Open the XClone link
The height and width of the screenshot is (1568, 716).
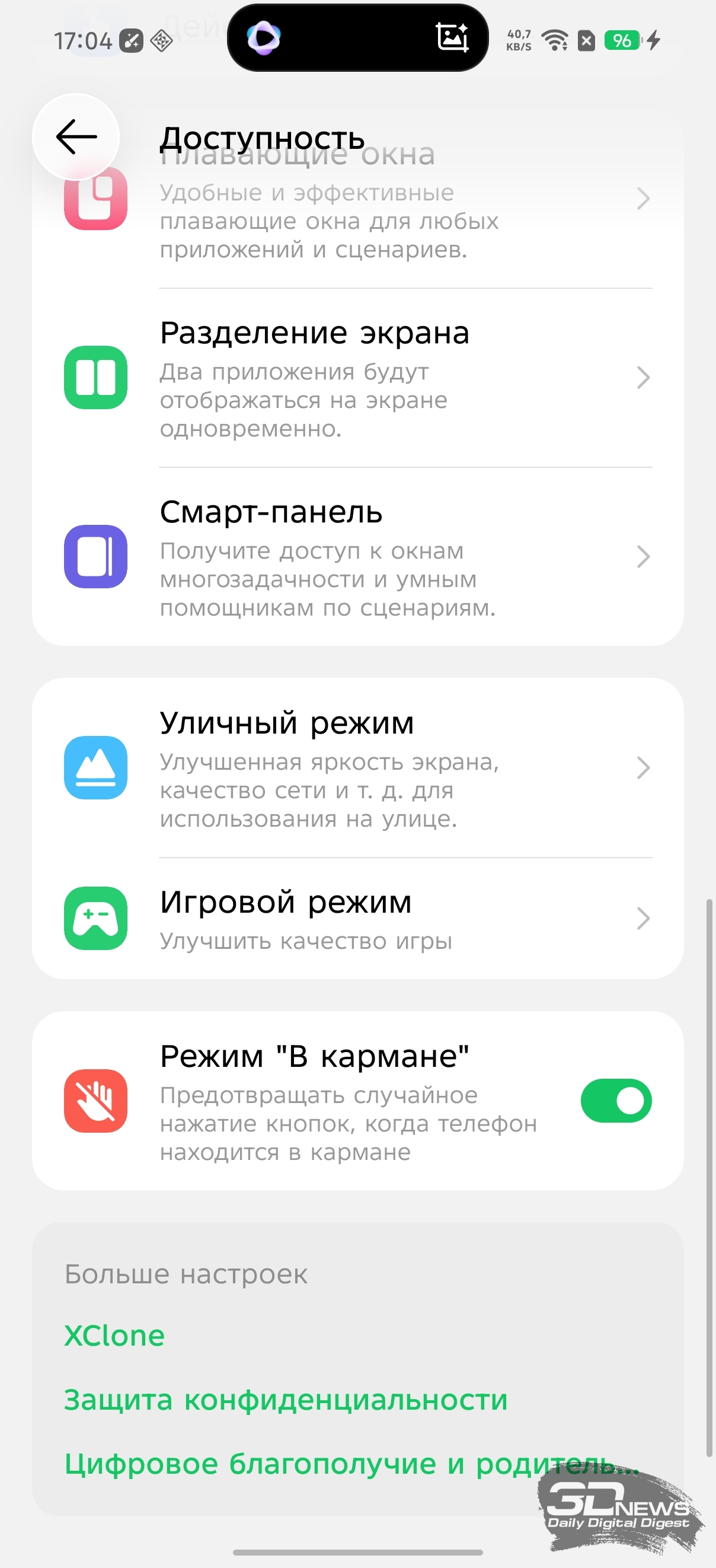(114, 1336)
